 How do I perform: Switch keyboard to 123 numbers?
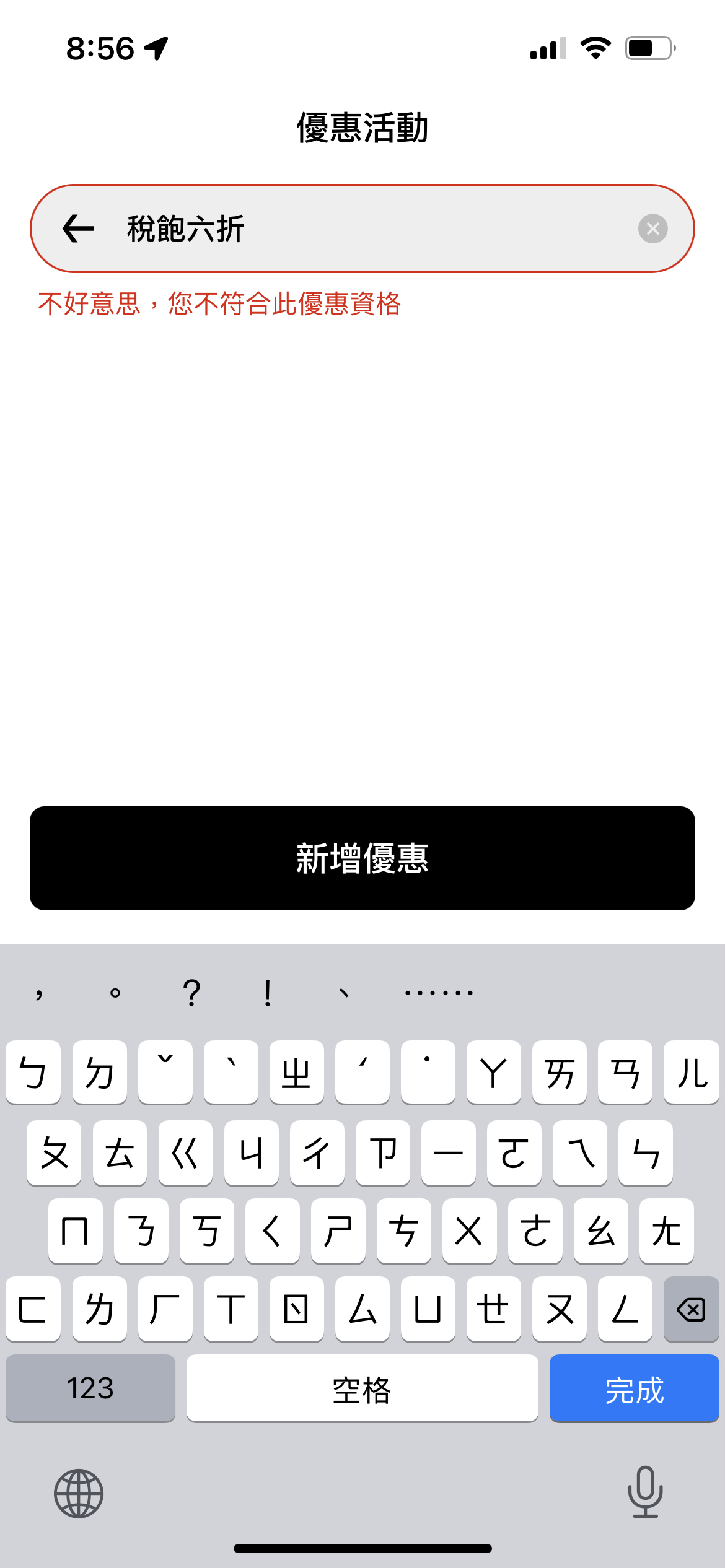click(x=90, y=1388)
